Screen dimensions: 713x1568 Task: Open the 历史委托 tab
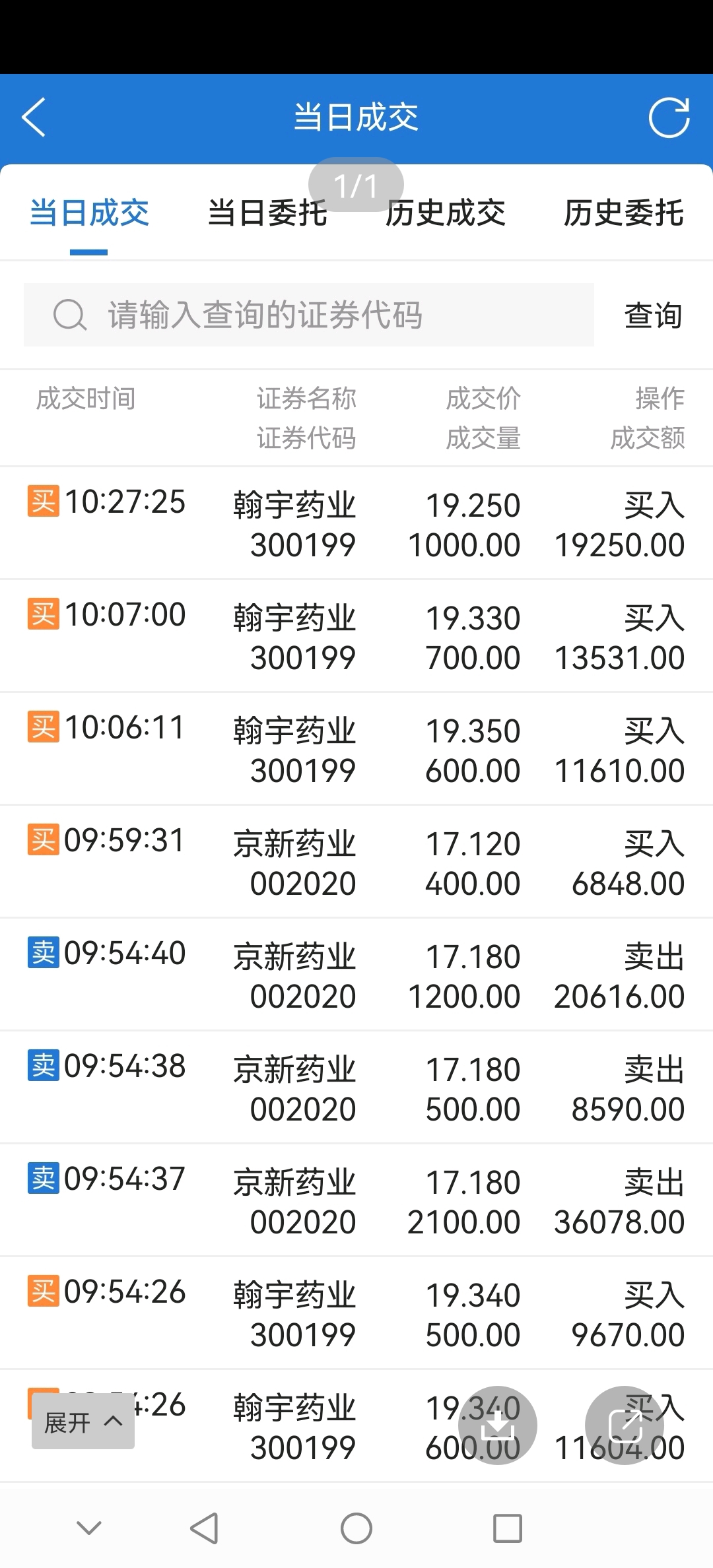pos(624,213)
